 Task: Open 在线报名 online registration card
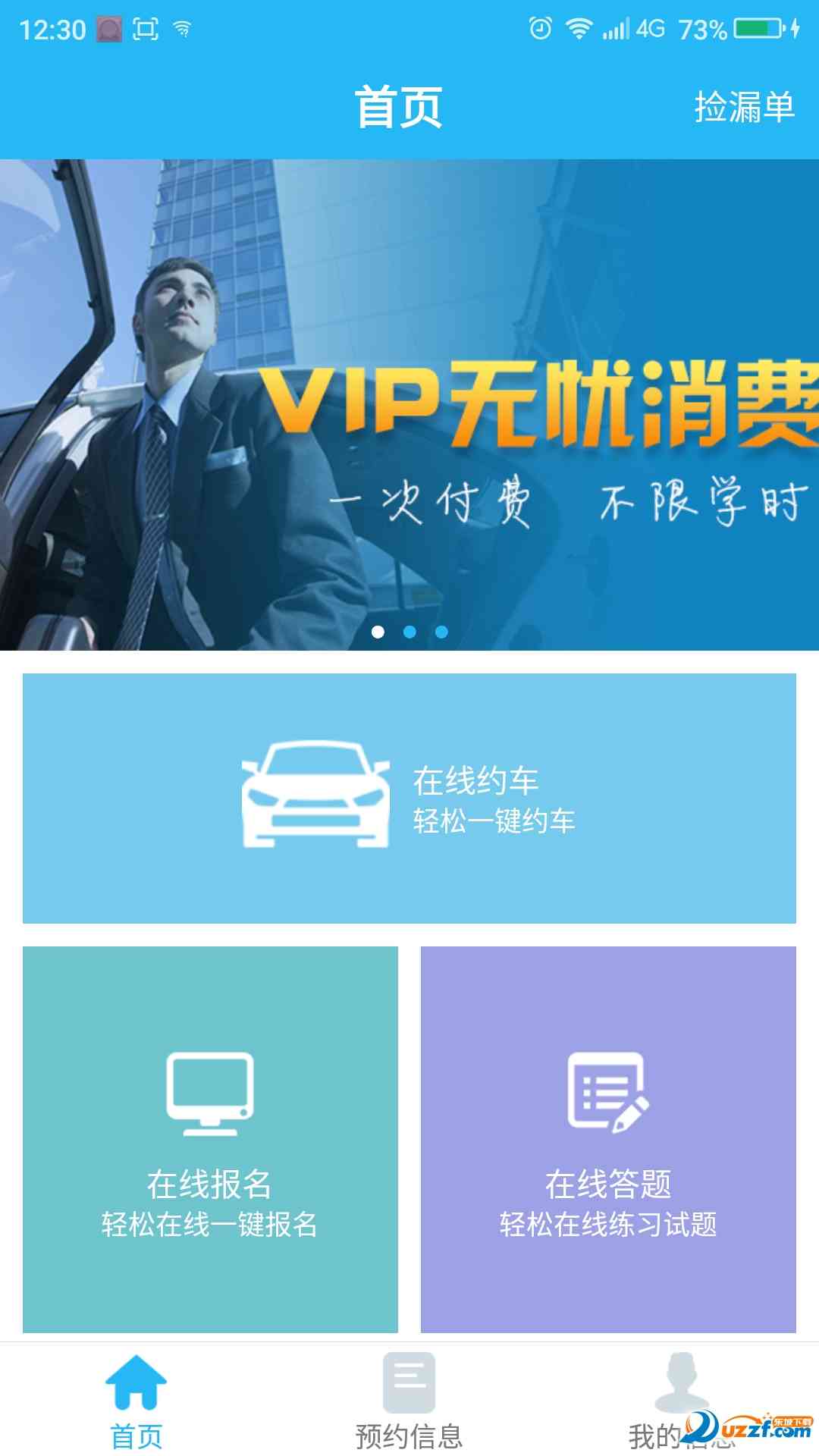(x=210, y=1139)
